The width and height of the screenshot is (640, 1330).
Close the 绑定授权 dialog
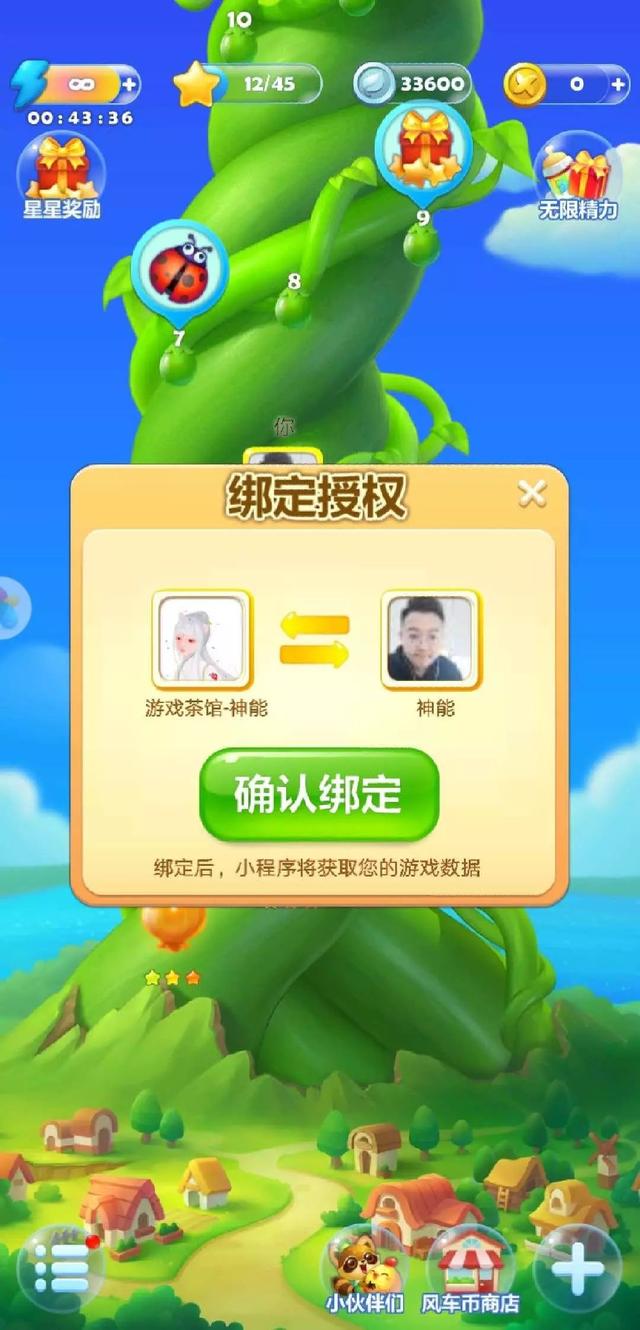532,492
